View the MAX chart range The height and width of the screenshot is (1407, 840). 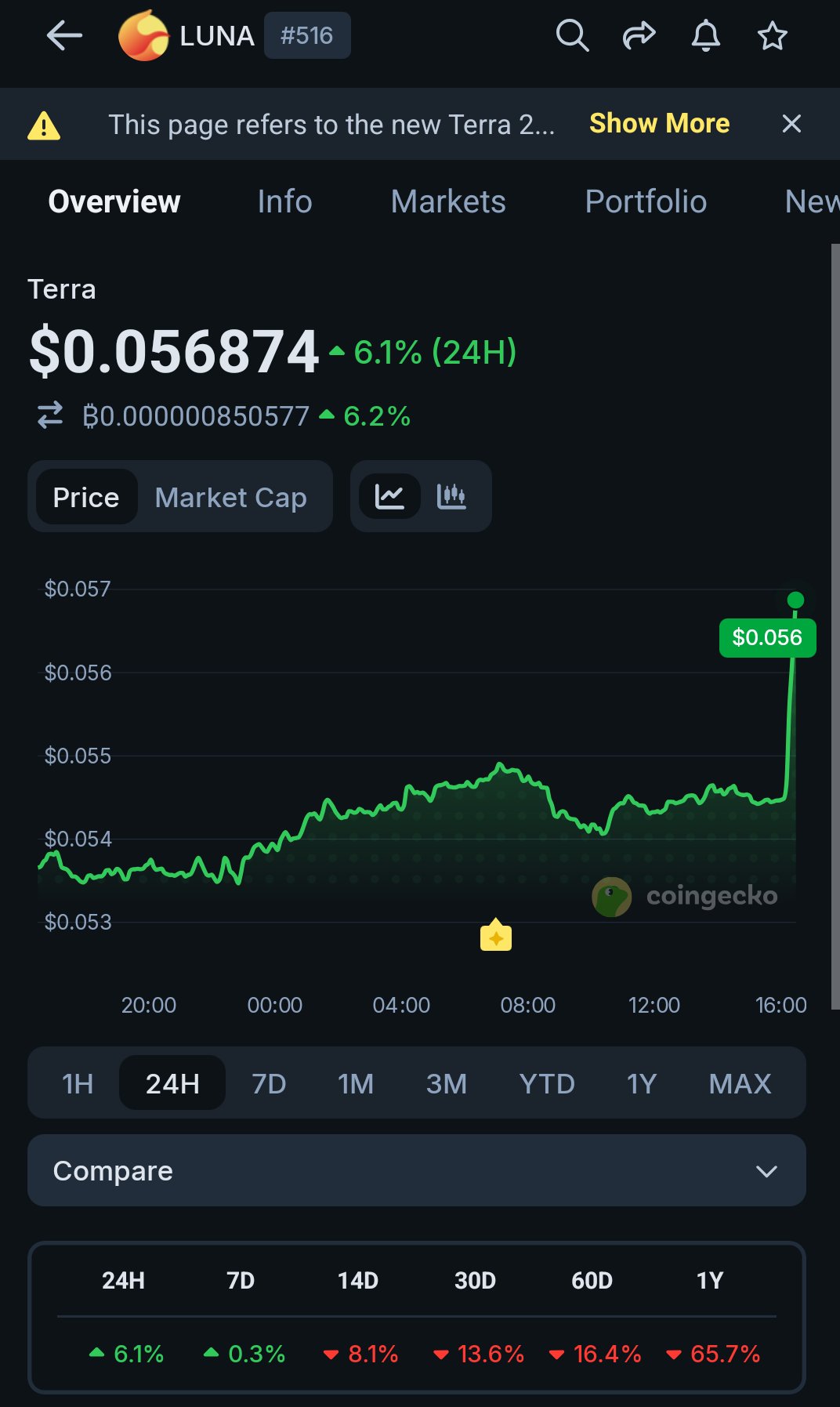point(740,1083)
